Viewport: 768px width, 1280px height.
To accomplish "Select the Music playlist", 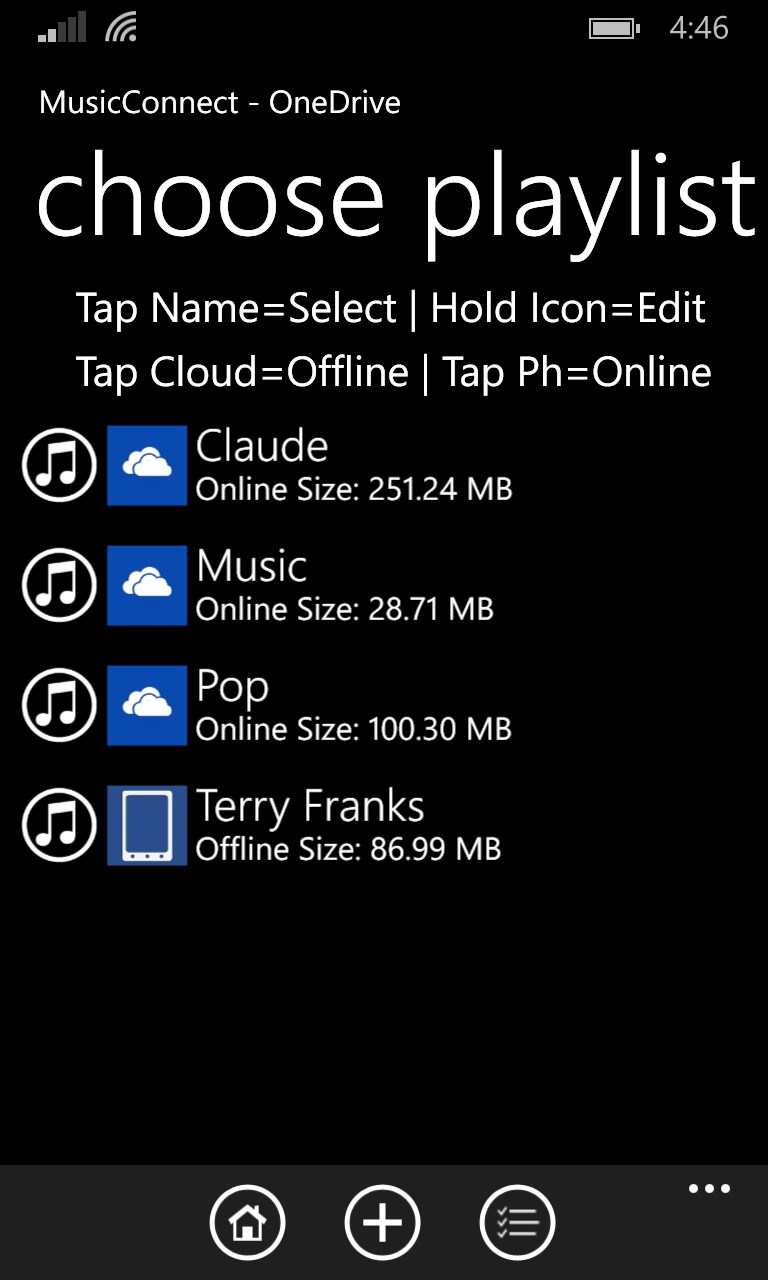I will click(x=251, y=567).
